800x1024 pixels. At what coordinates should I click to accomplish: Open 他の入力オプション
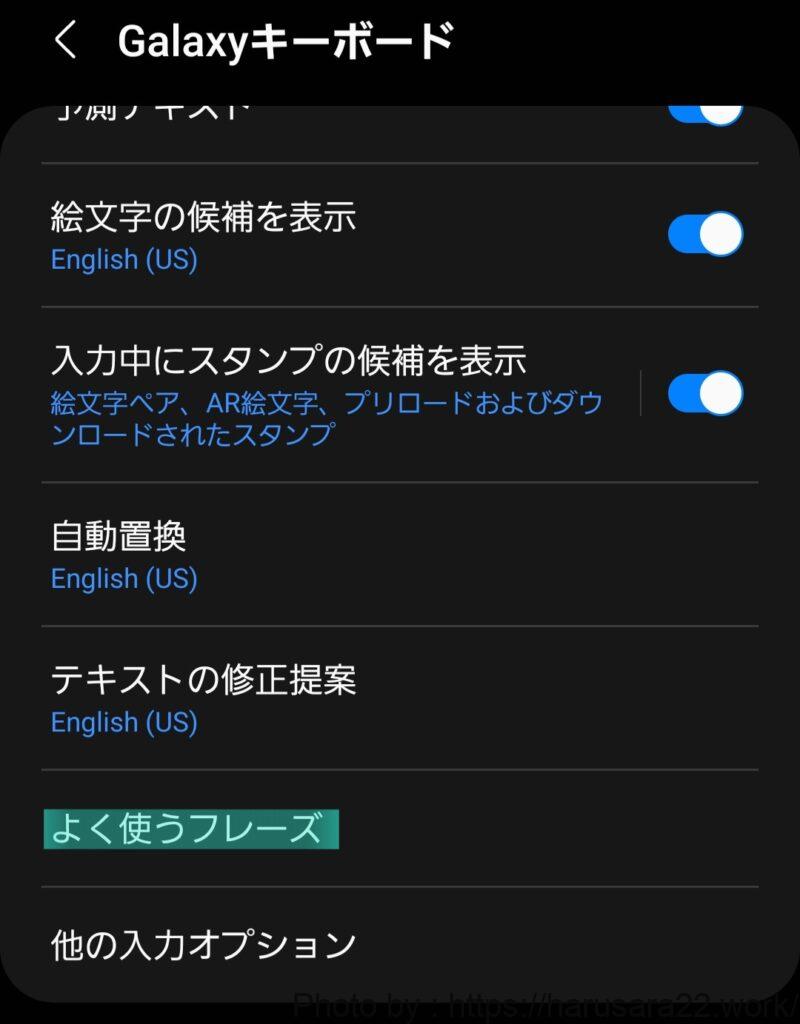[x=400, y=943]
